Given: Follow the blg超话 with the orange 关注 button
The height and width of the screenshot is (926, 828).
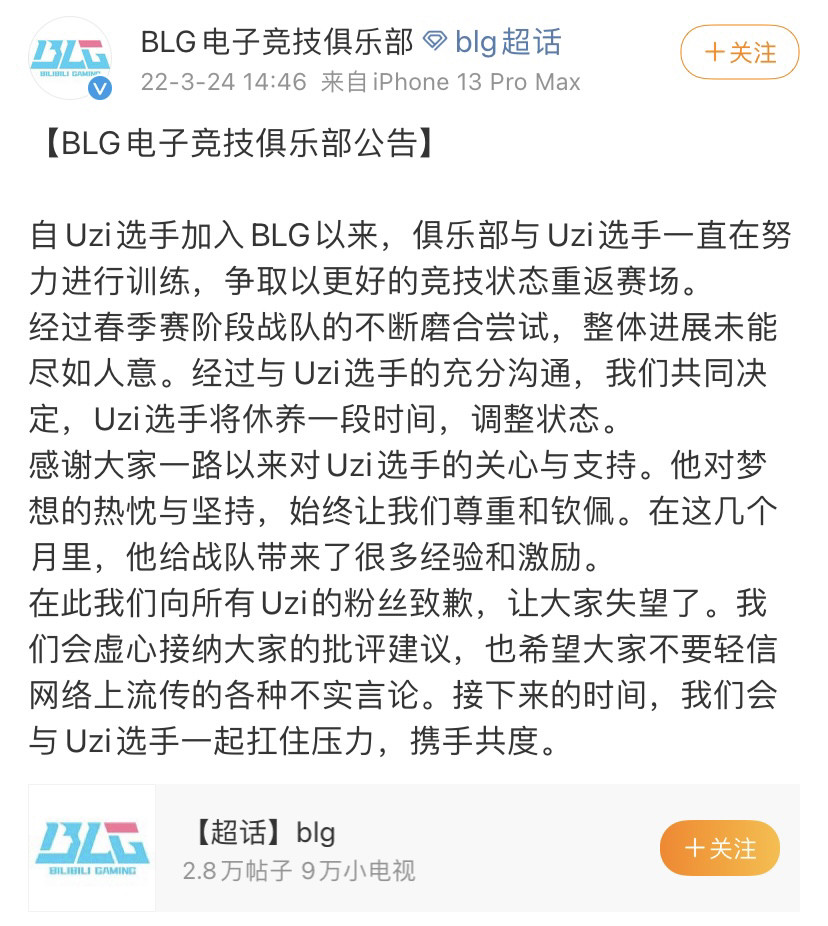Looking at the screenshot, I should pyautogui.click(x=719, y=849).
